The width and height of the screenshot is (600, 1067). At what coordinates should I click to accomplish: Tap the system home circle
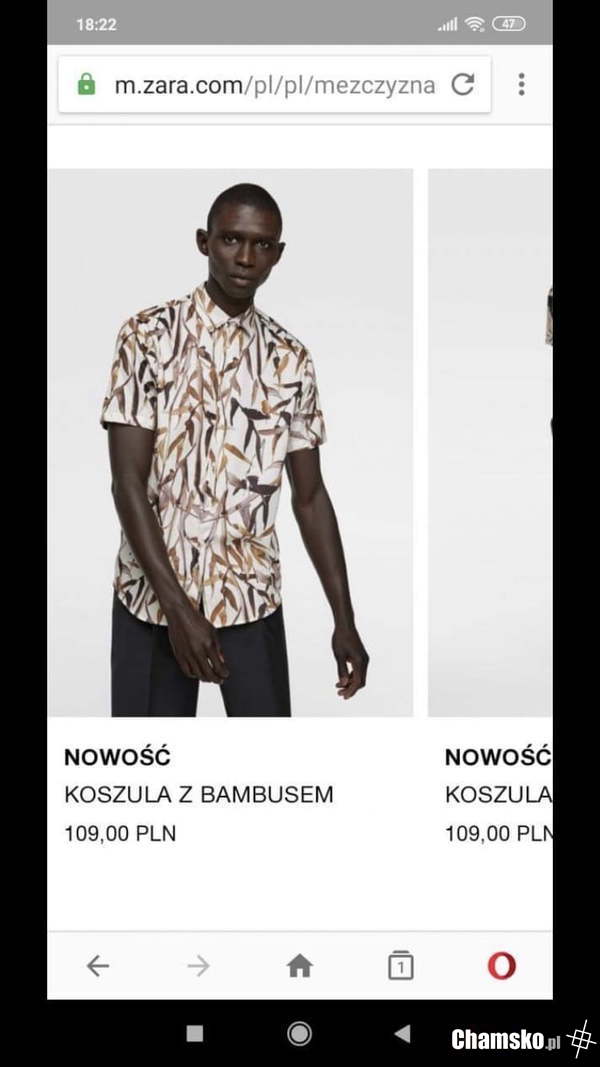coord(299,1034)
